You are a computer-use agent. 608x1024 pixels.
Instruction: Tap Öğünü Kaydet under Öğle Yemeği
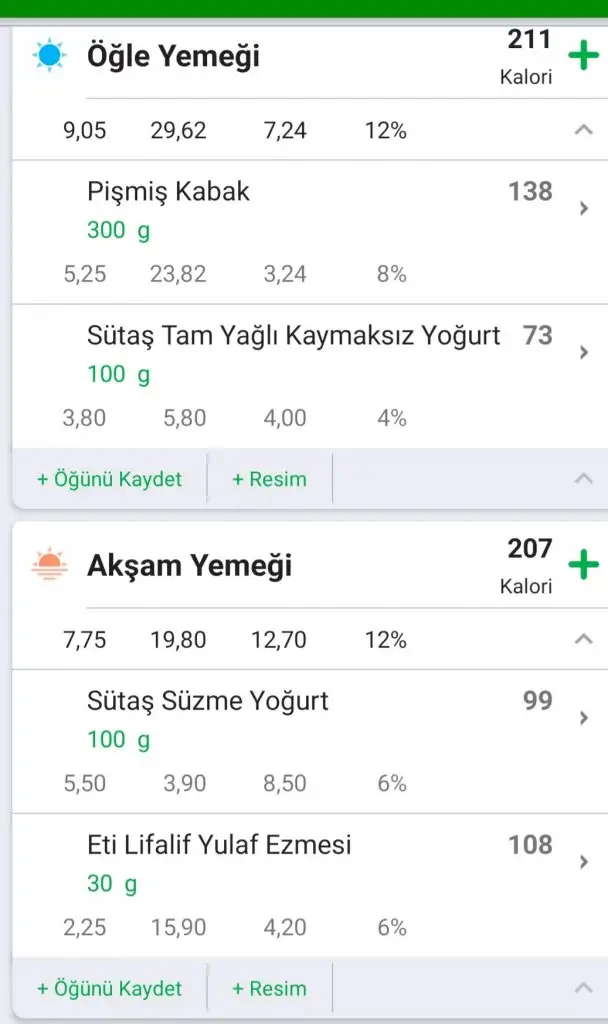click(x=110, y=479)
